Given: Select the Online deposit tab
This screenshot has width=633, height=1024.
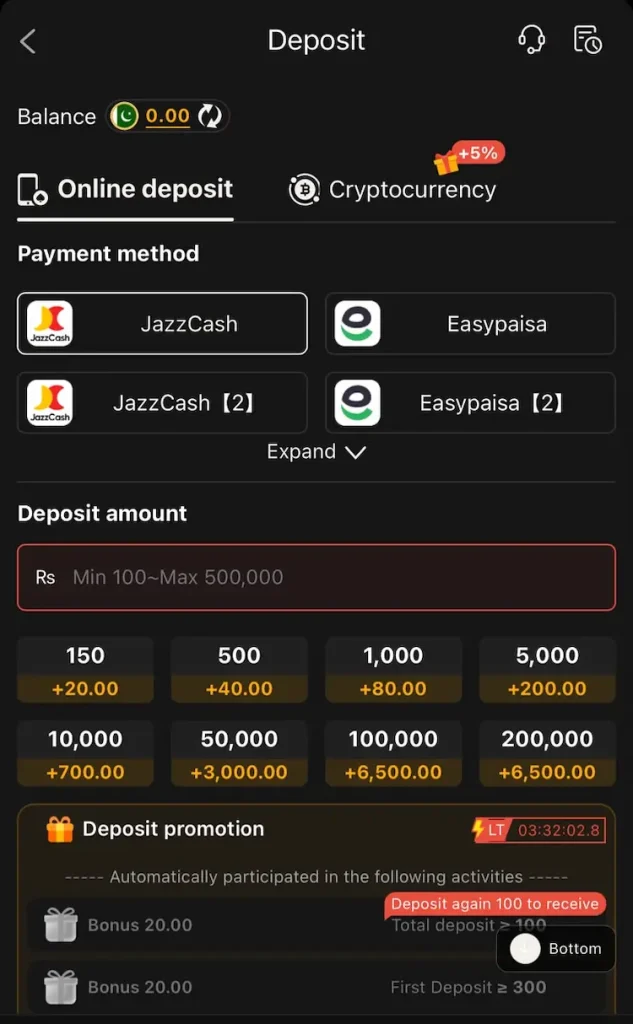Looking at the screenshot, I should click(125, 189).
